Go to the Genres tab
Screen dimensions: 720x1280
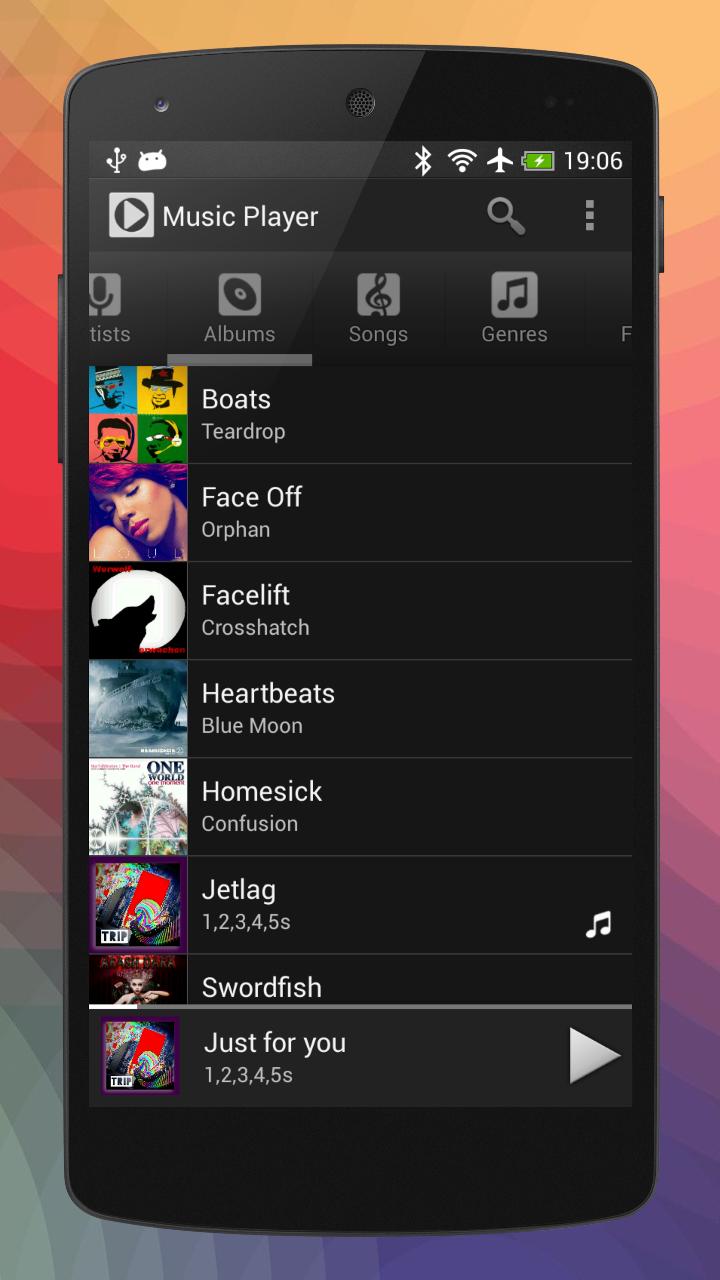pyautogui.click(x=514, y=309)
